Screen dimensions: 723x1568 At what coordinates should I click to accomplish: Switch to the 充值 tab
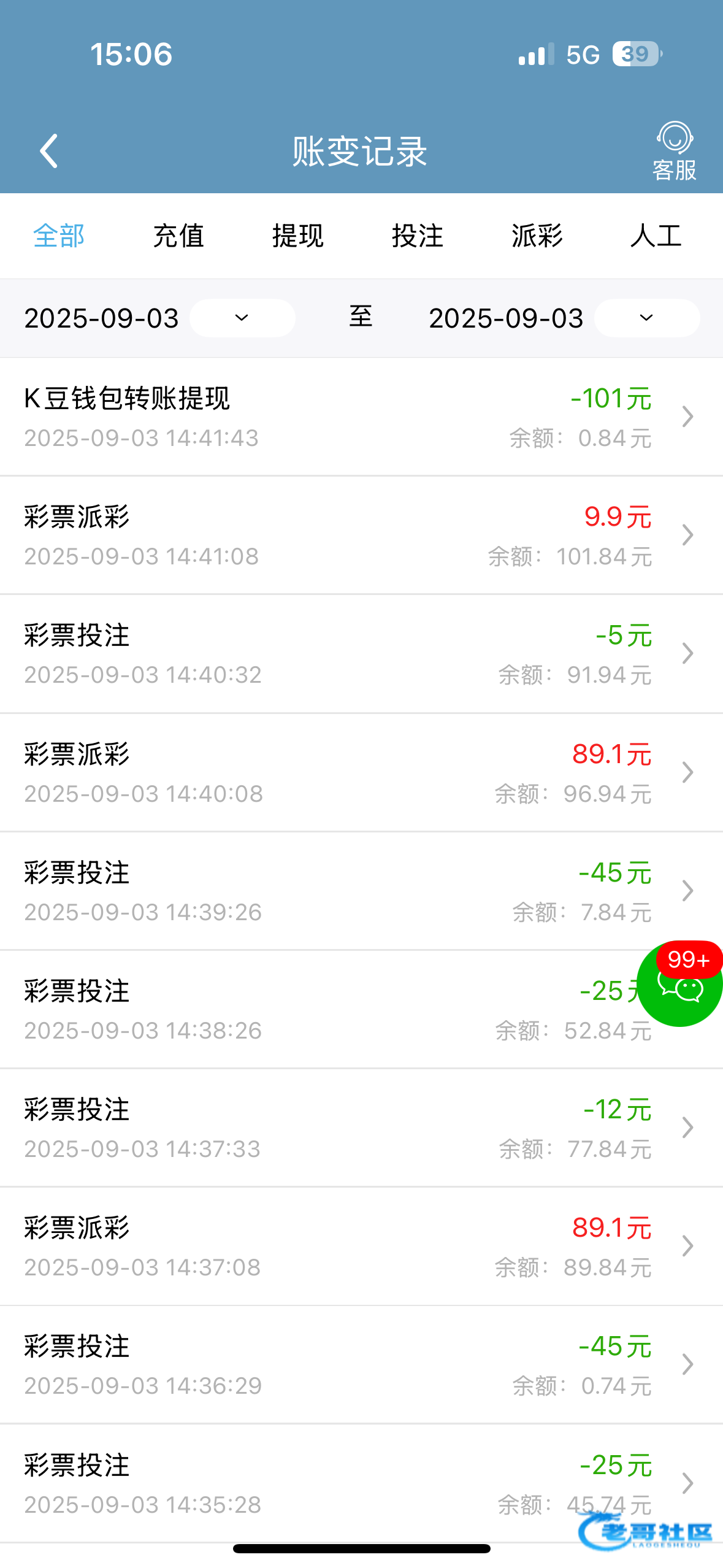pyautogui.click(x=178, y=236)
